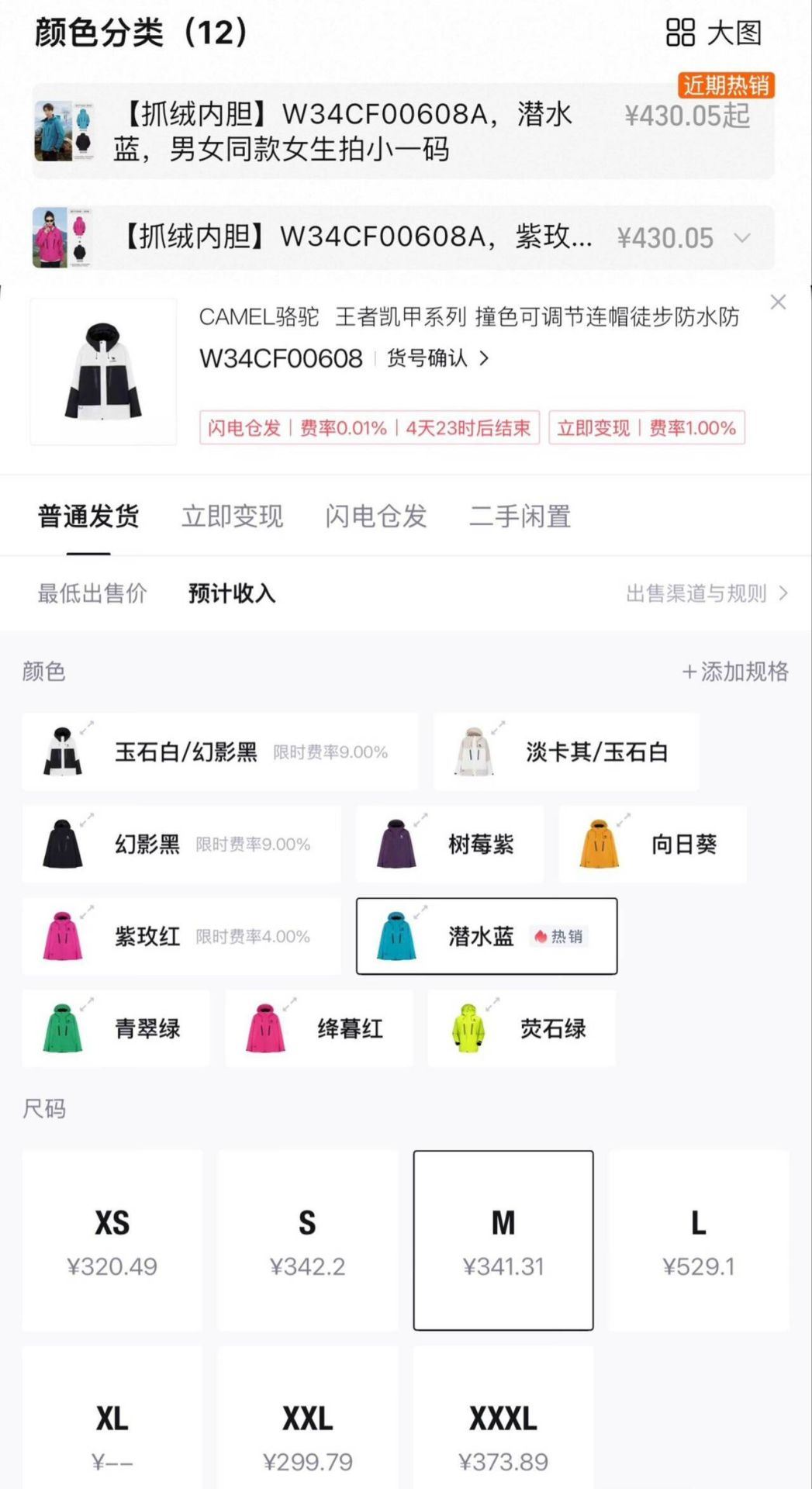Switch to the 立即变现 tab
Screen dimensions: 812x1489
point(232,516)
